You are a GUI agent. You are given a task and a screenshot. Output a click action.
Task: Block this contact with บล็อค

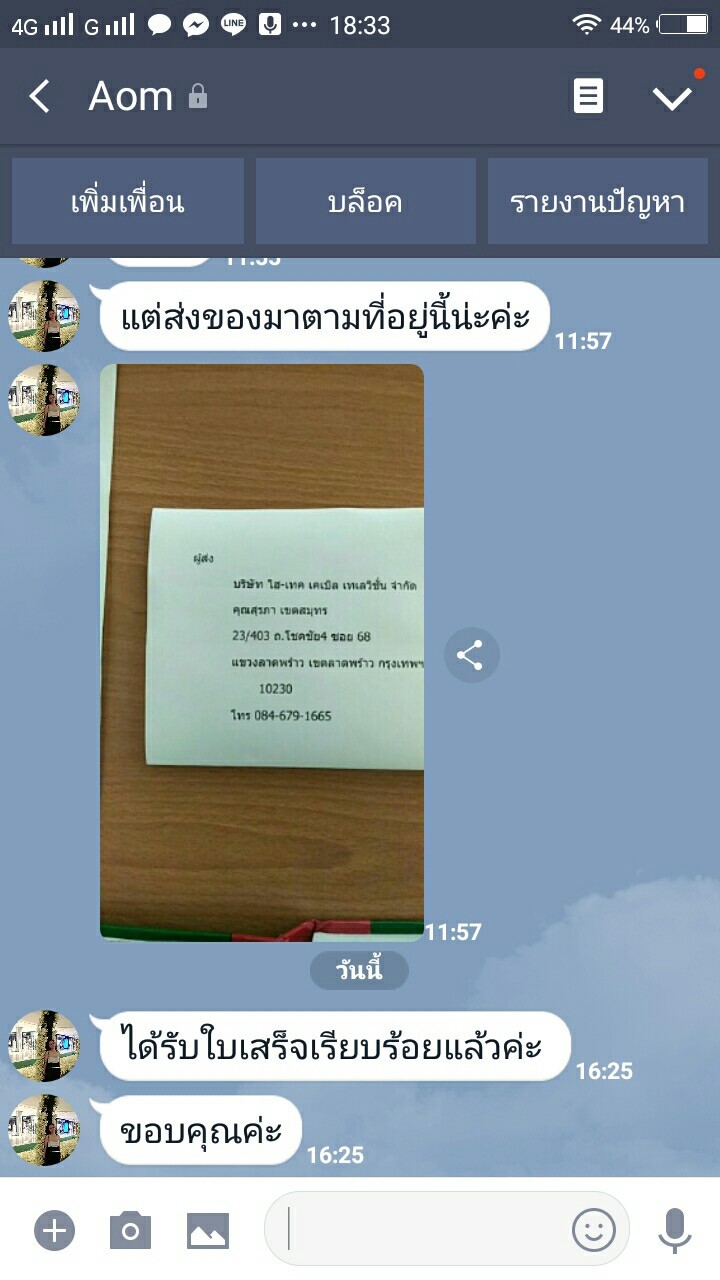pos(366,201)
